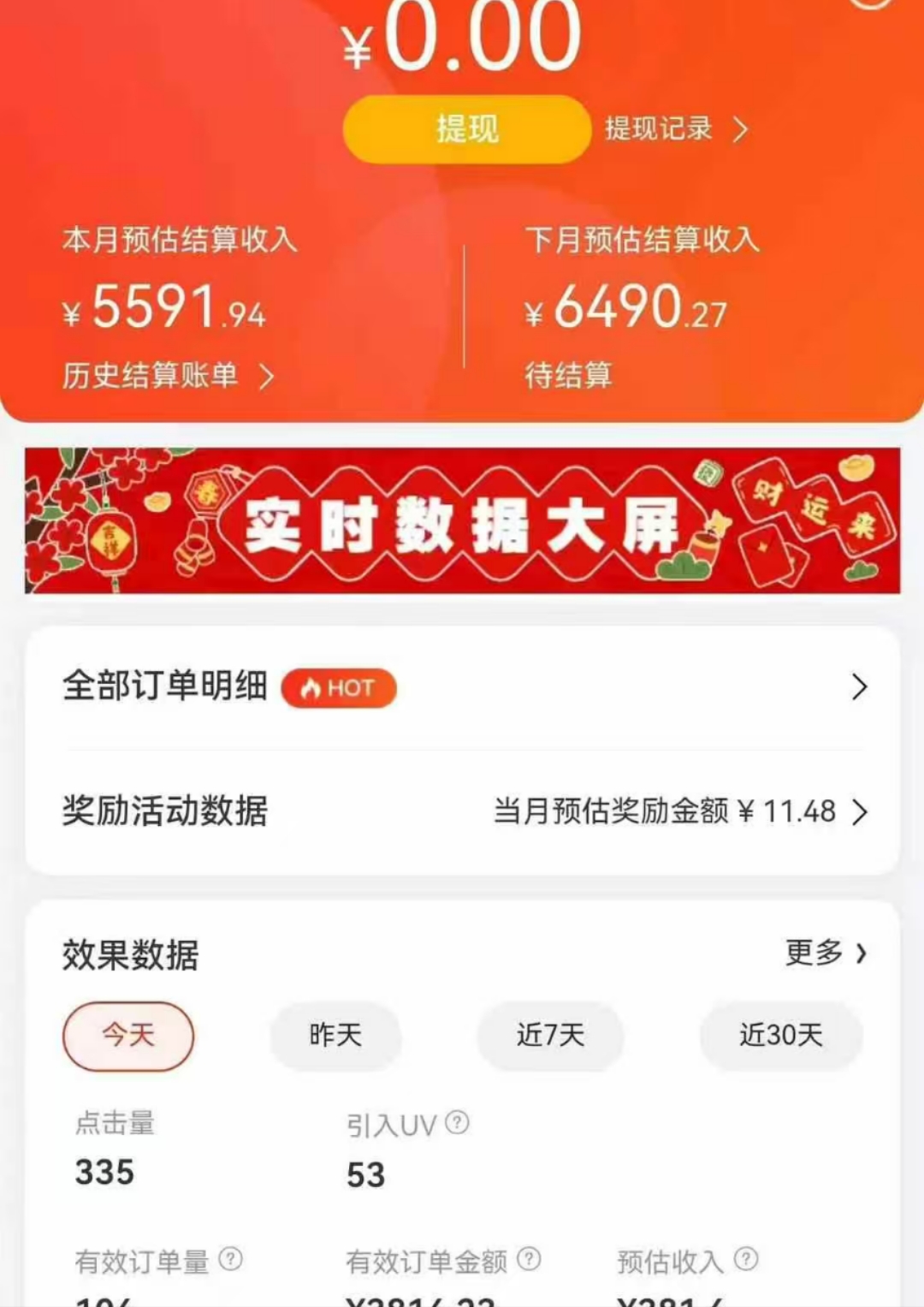Open 奖励活动数据 reward activity row
Image resolution: width=924 pixels, height=1307 pixels.
(462, 811)
